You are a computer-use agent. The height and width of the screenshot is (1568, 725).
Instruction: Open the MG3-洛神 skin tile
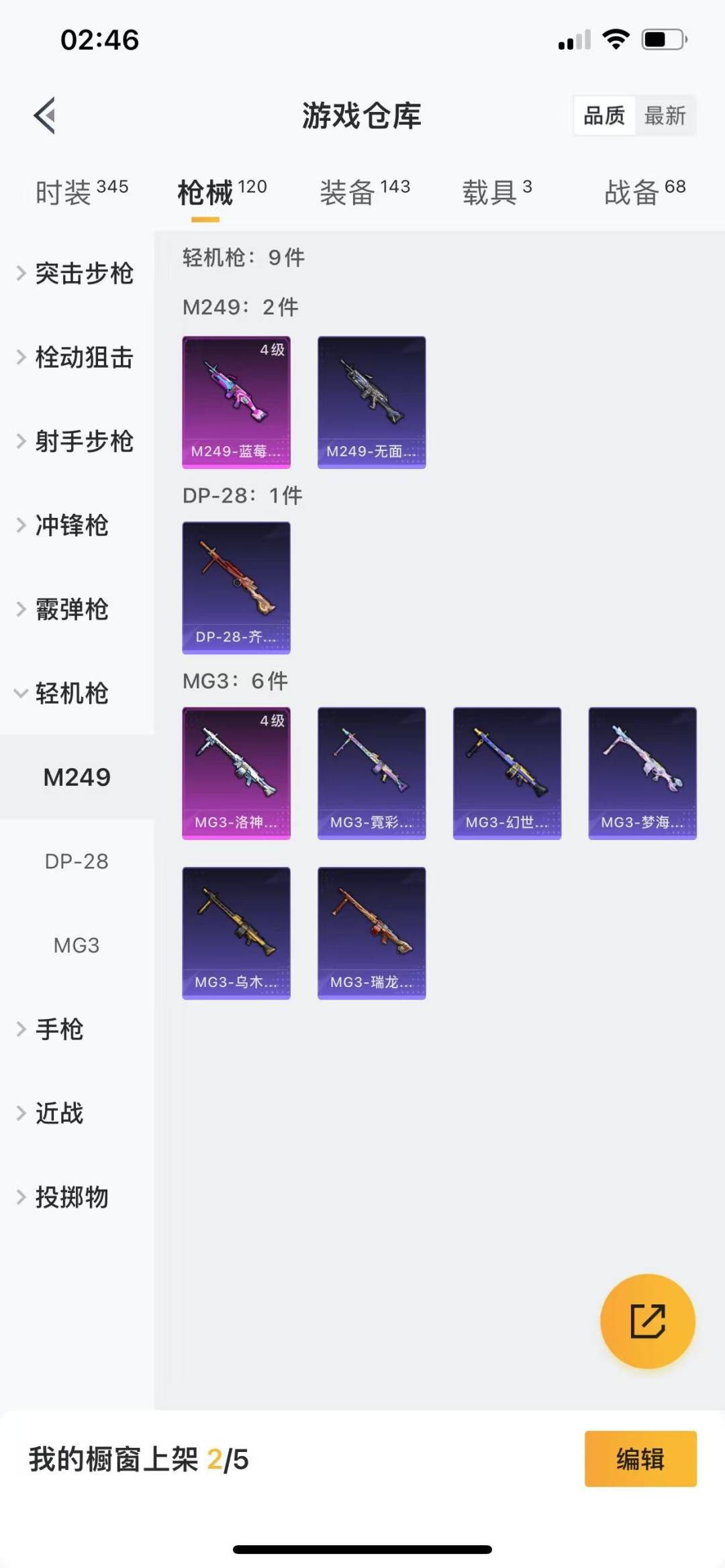coord(236,772)
